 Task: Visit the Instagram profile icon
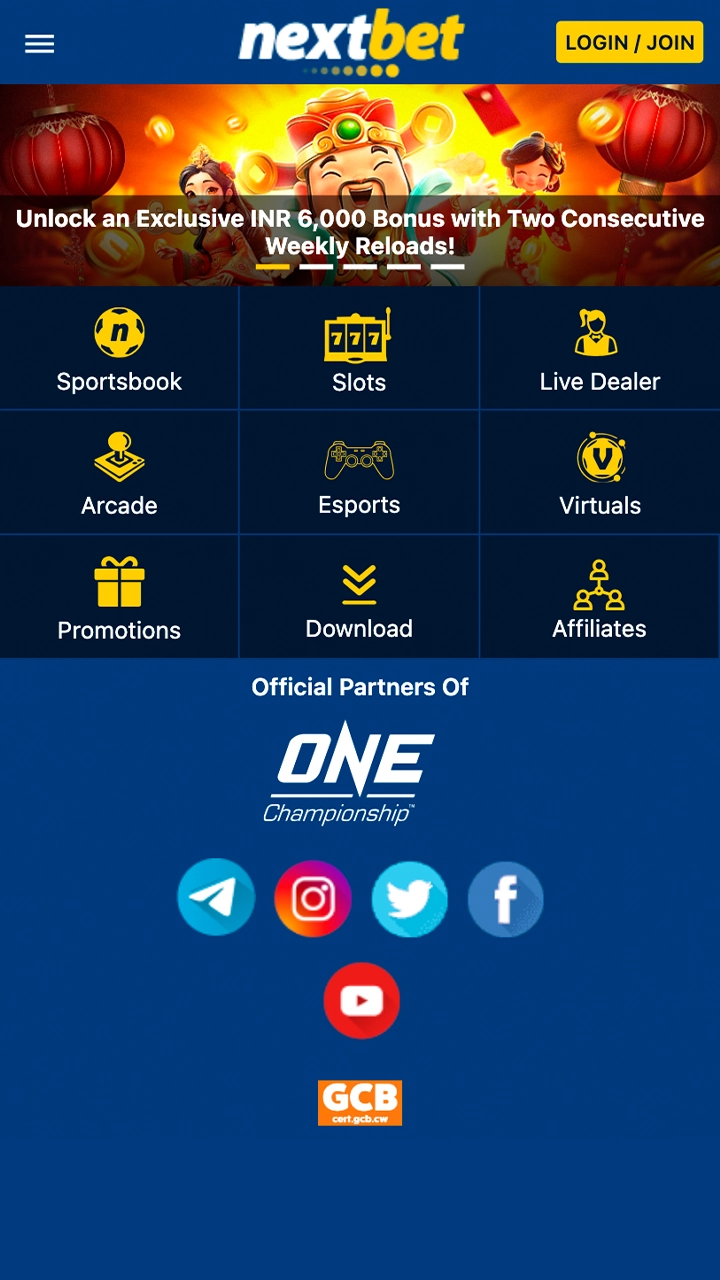313,899
